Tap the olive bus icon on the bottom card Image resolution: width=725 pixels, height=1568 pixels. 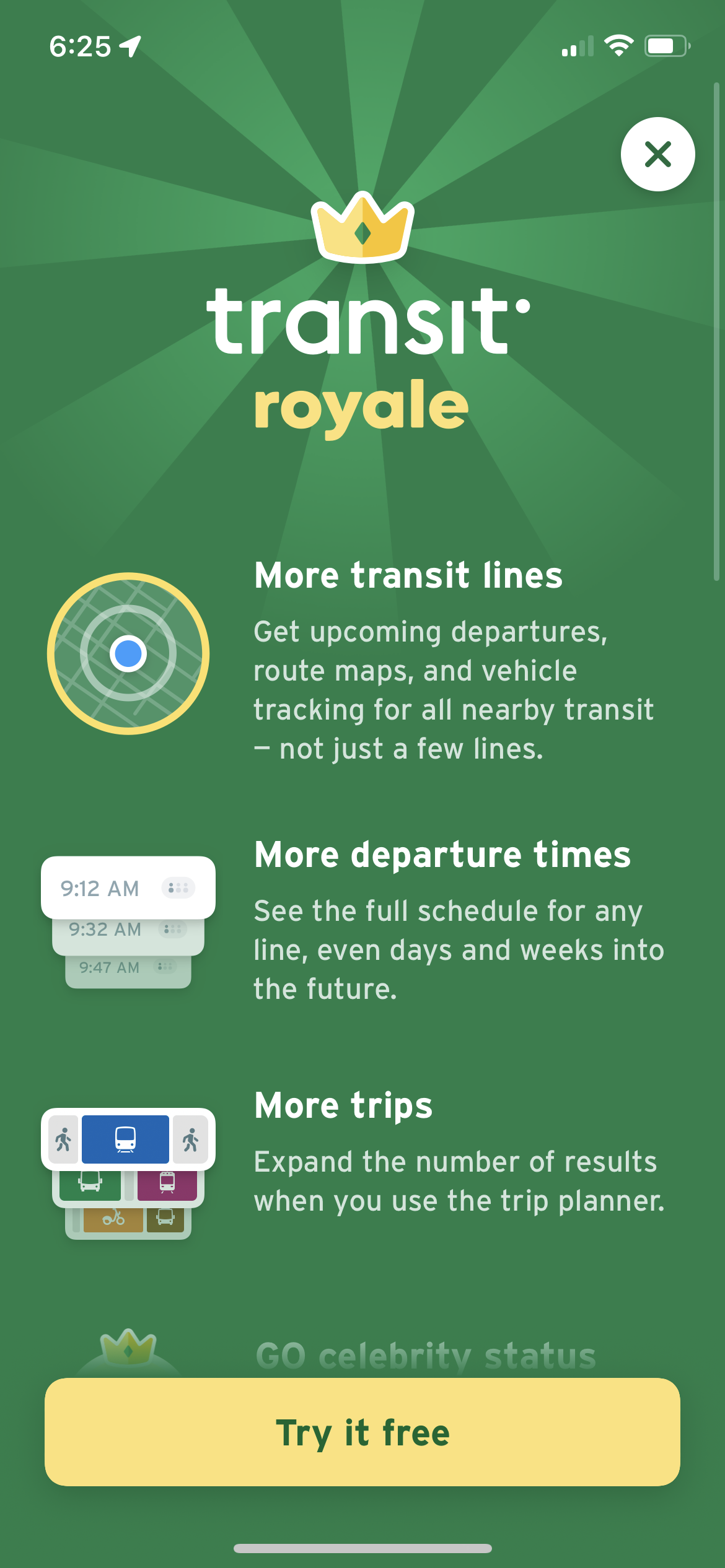166,1217
